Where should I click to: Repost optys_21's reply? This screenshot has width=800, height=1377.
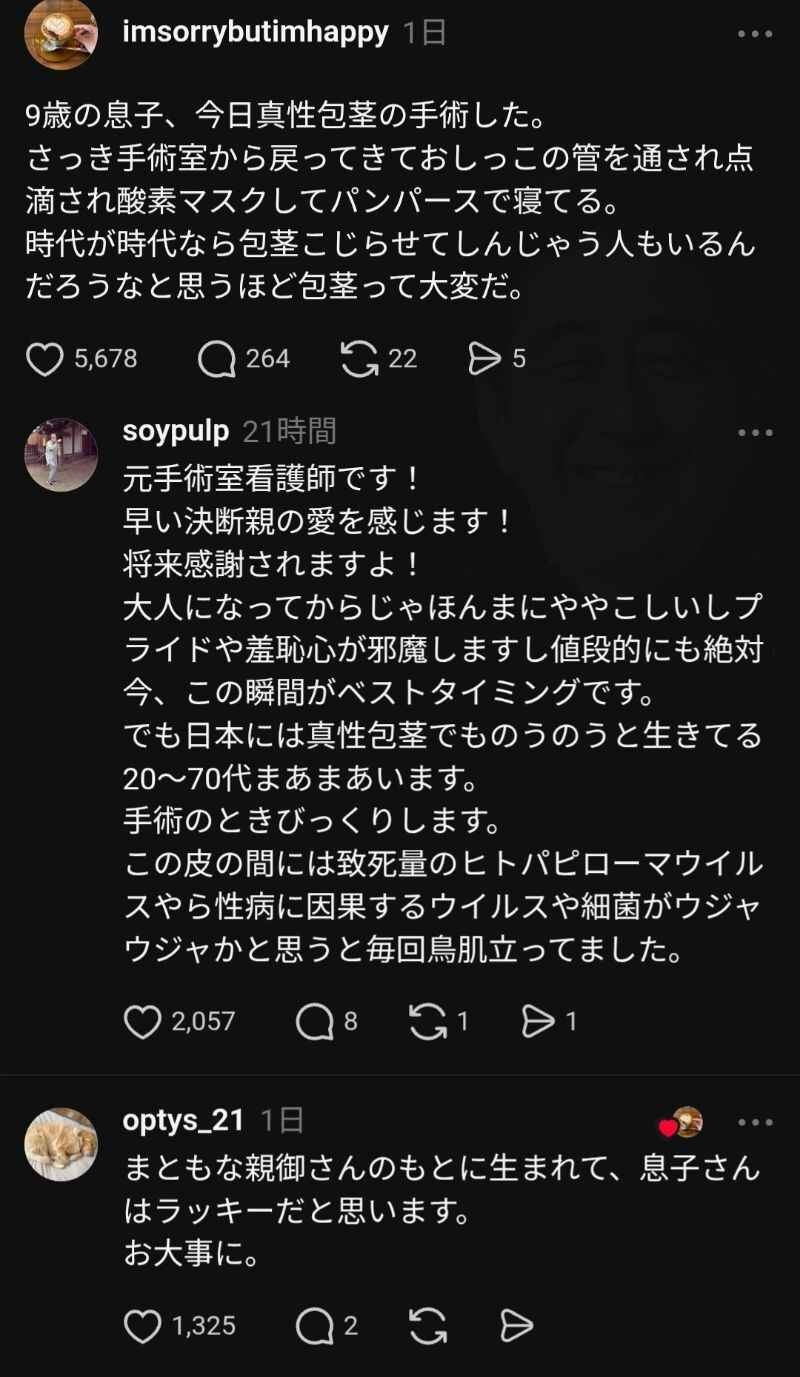(x=428, y=1326)
